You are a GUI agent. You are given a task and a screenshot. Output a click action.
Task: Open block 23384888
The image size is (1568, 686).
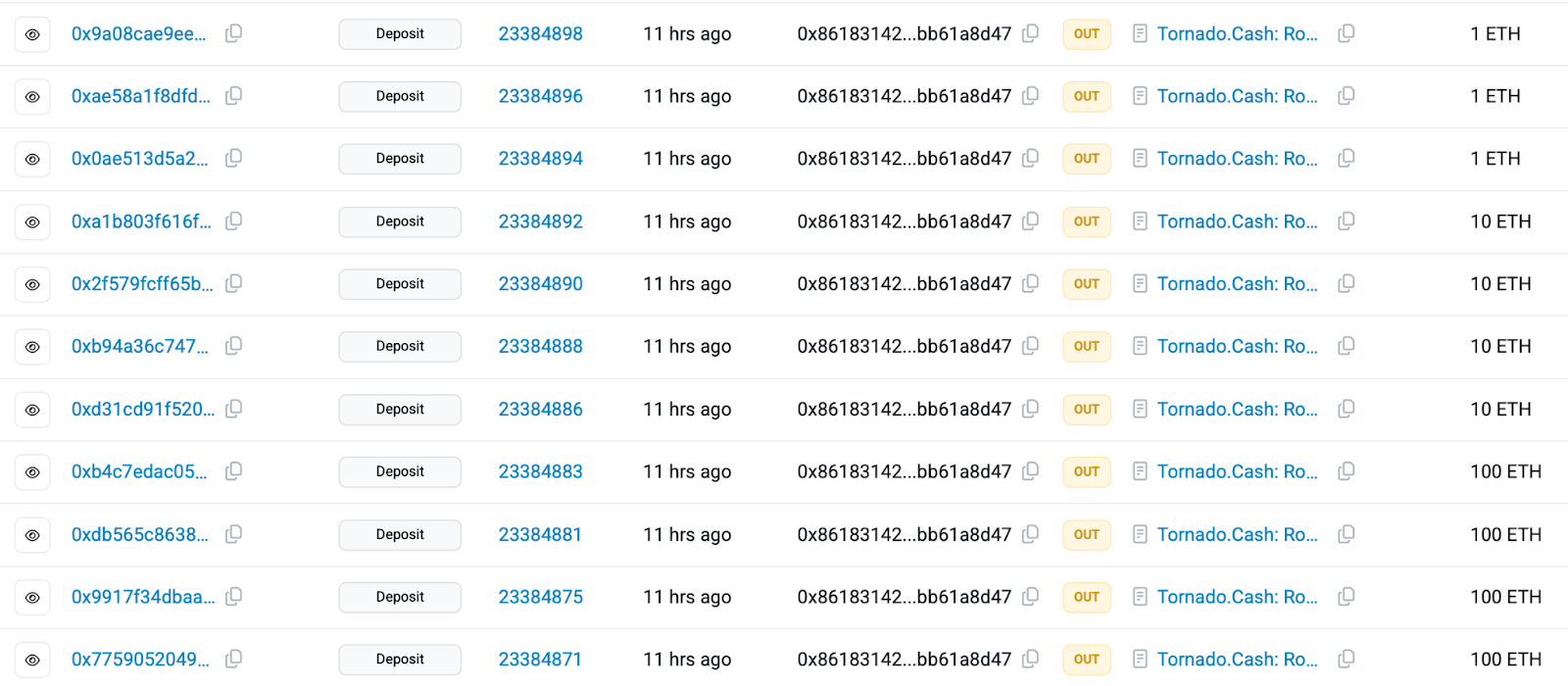coord(540,346)
